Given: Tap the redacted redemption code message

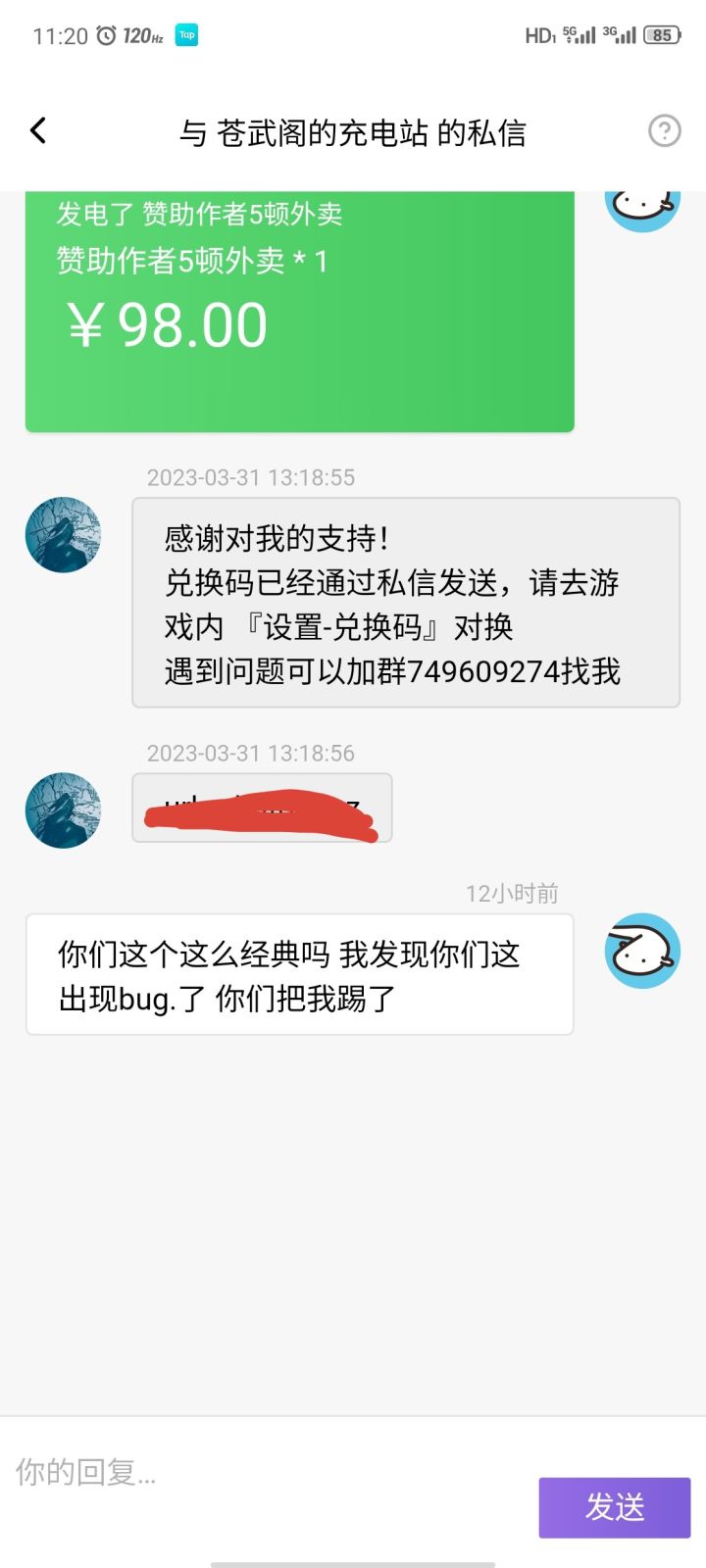Looking at the screenshot, I should click(261, 808).
